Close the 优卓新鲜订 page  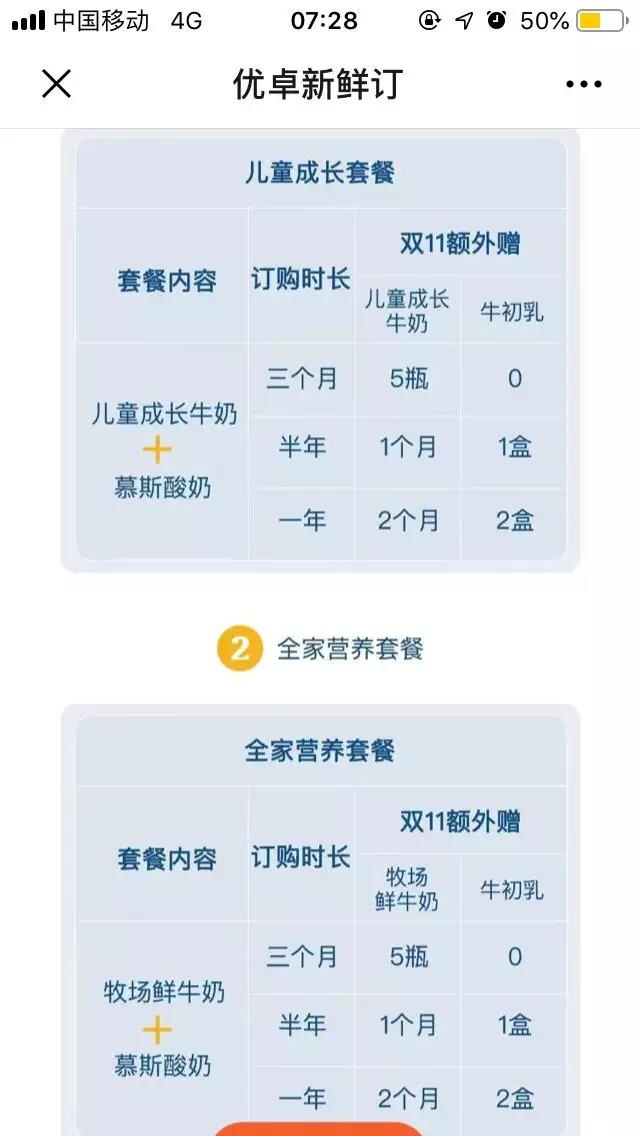tap(57, 84)
